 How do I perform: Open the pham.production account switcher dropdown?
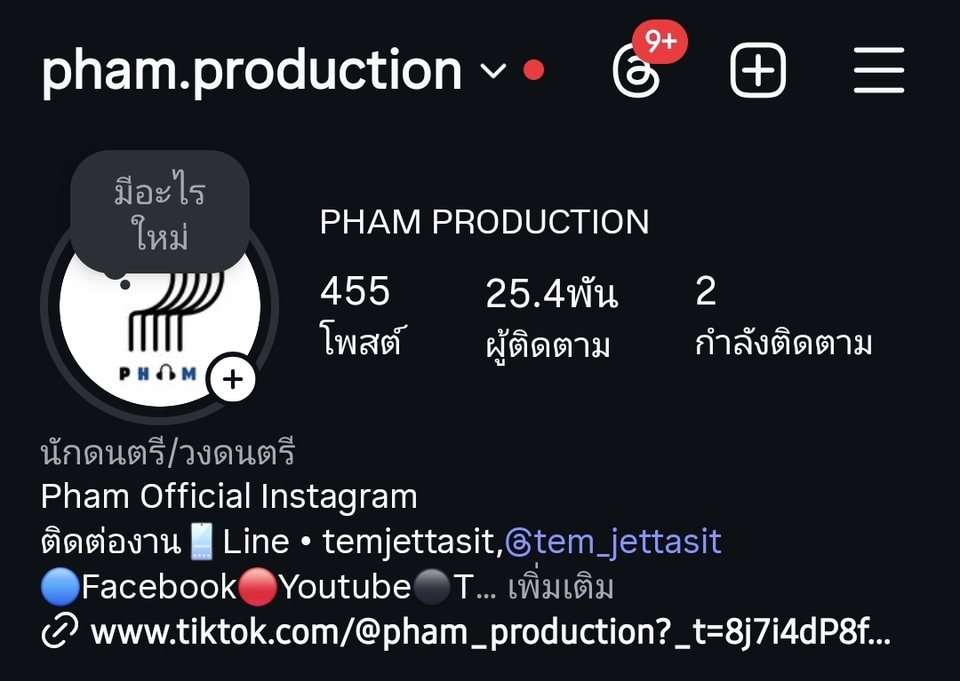pos(494,71)
